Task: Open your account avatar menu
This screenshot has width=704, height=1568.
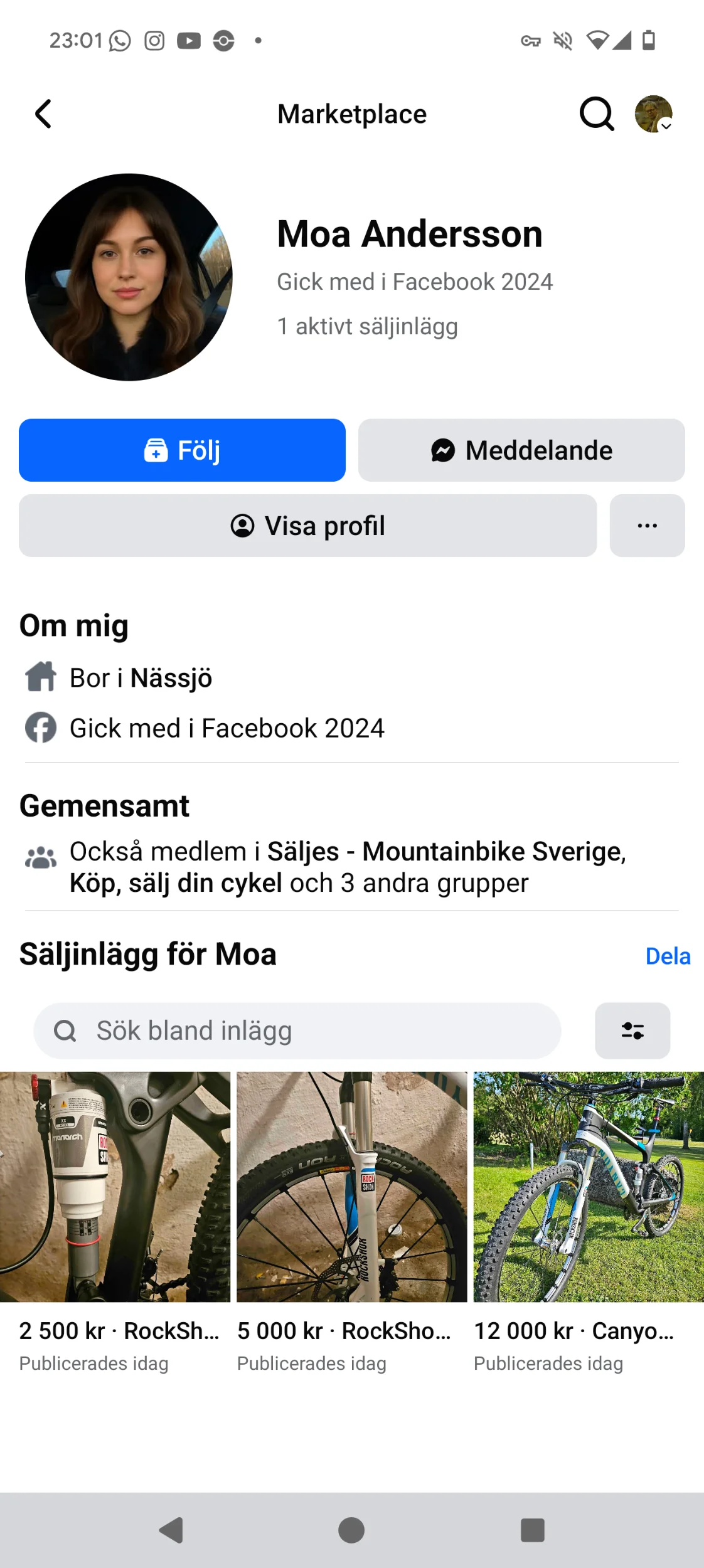Action: (653, 114)
